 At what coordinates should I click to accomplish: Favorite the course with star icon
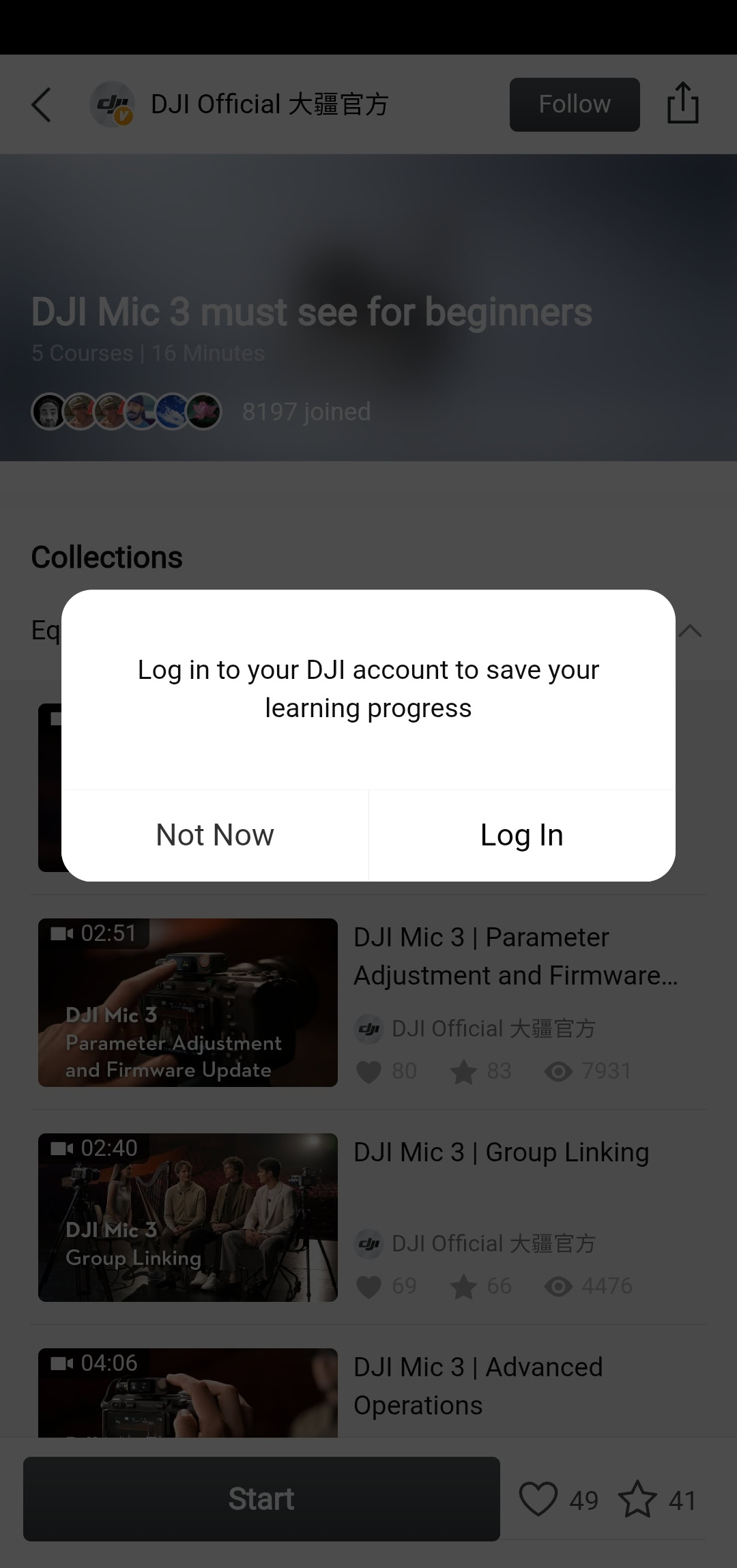[637, 1499]
